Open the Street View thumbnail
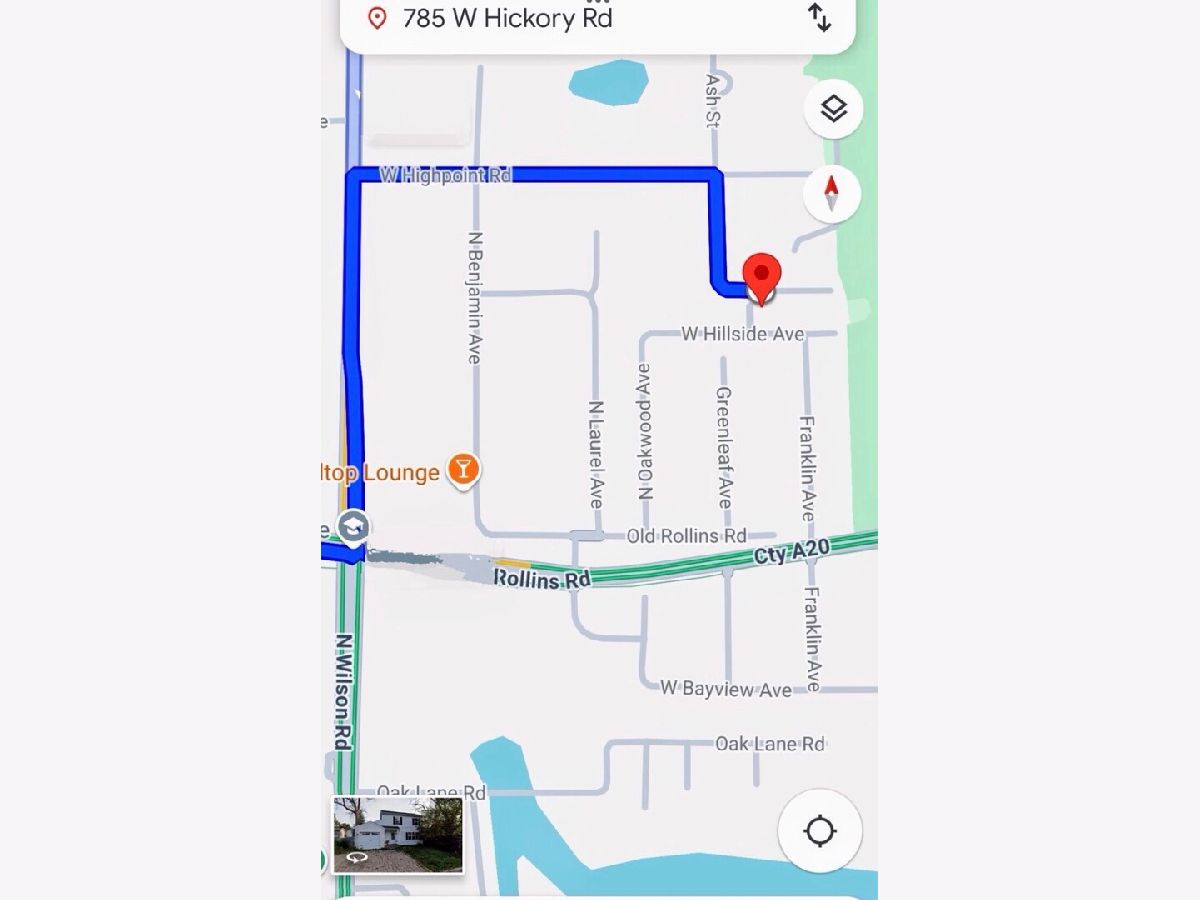 [x=398, y=834]
